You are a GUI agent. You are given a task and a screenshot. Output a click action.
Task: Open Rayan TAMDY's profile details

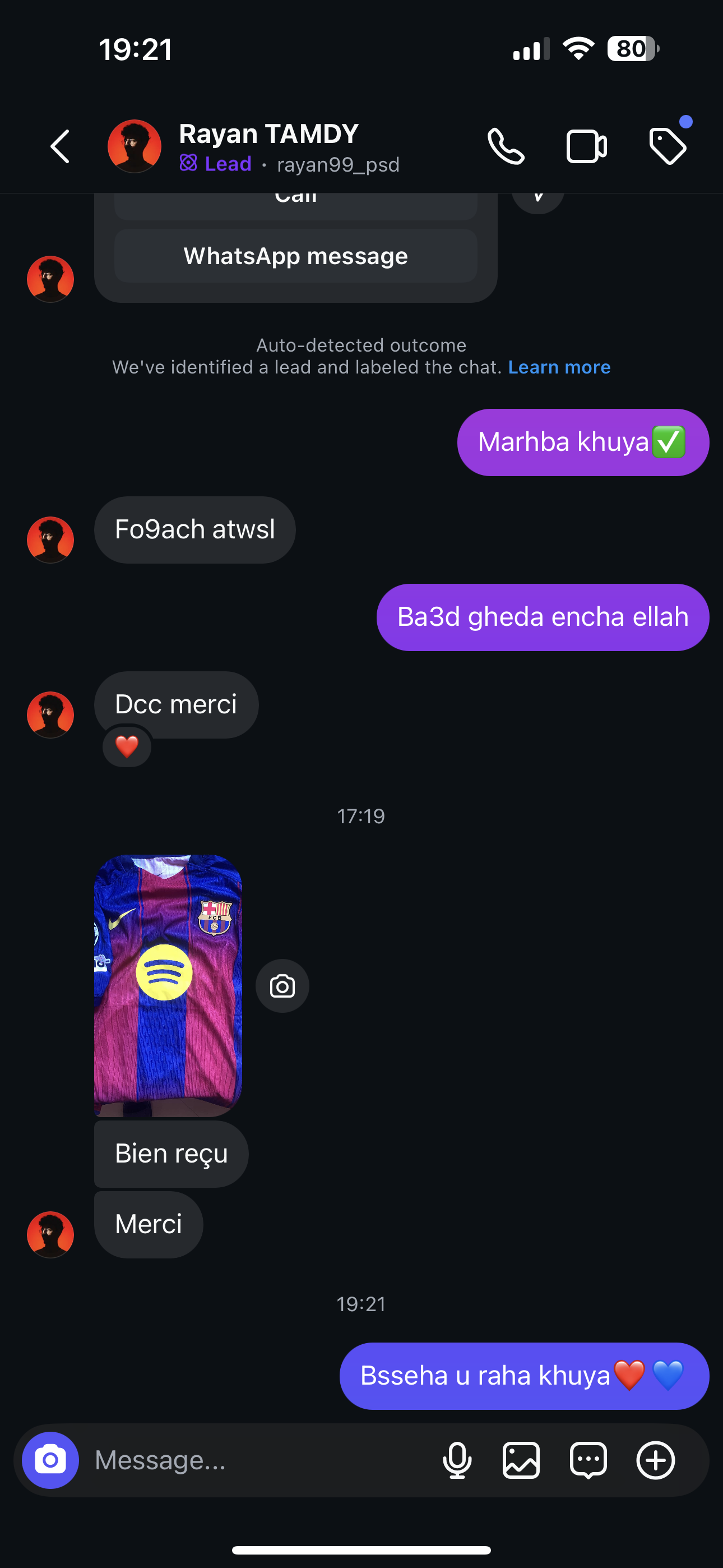click(x=268, y=147)
